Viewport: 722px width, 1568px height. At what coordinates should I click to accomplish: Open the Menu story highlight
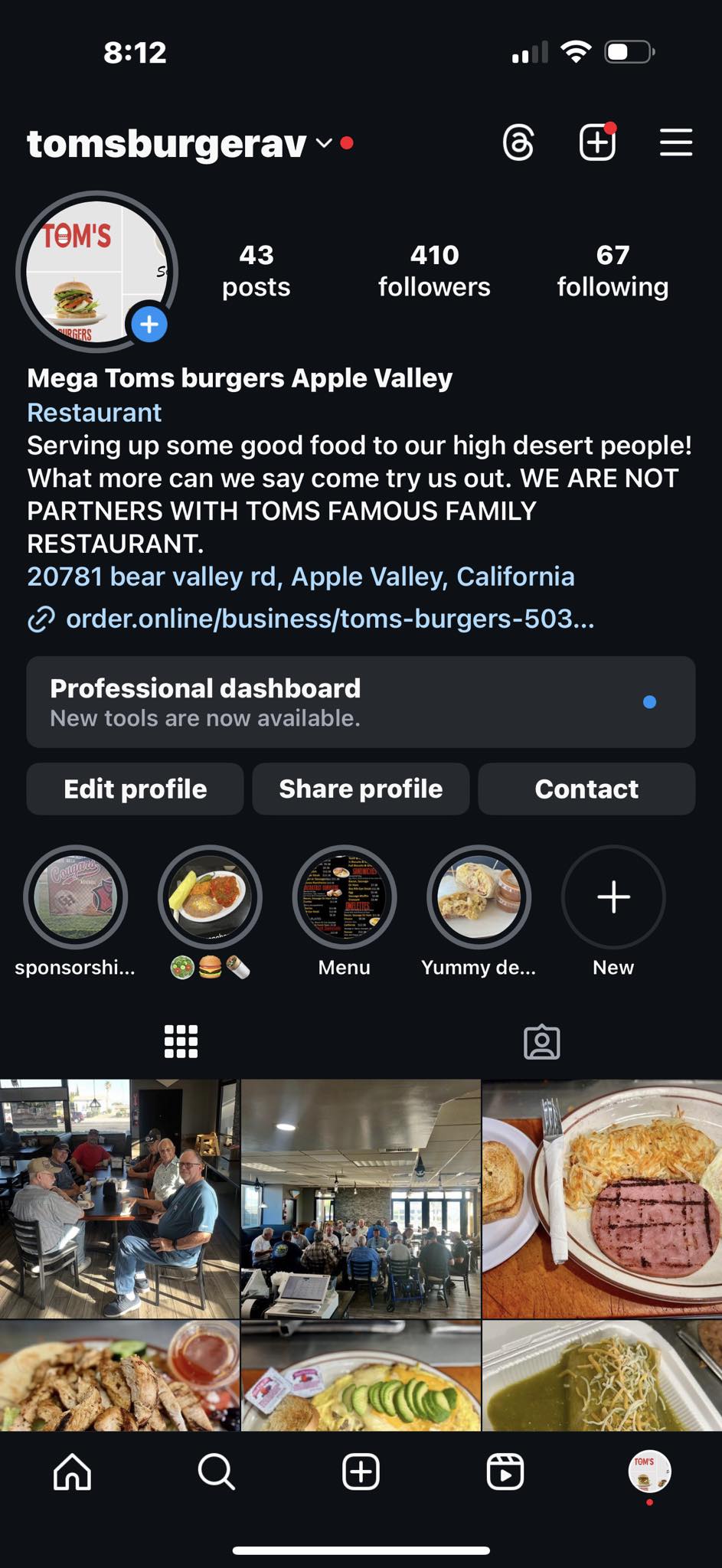coord(345,897)
